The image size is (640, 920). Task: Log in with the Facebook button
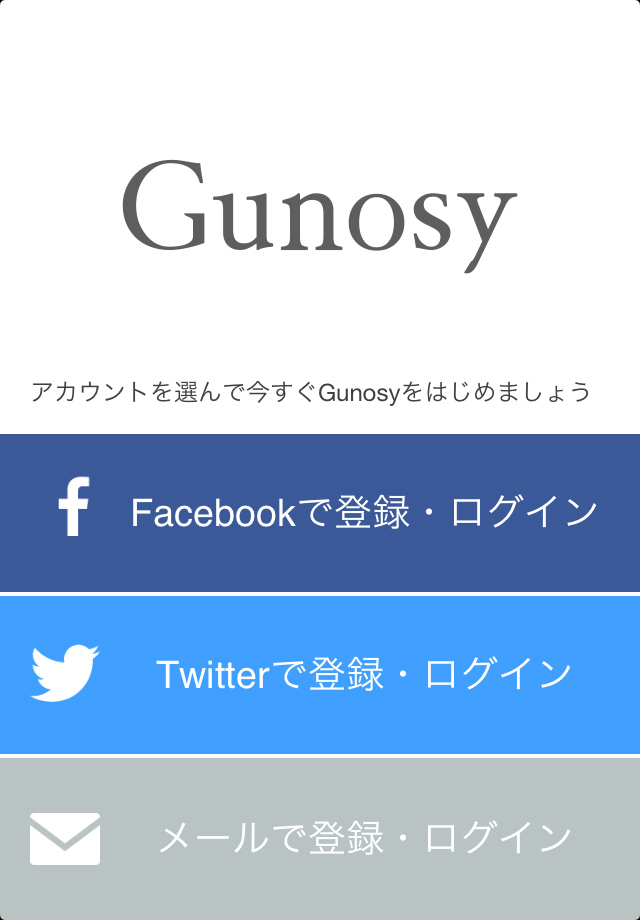[x=320, y=513]
